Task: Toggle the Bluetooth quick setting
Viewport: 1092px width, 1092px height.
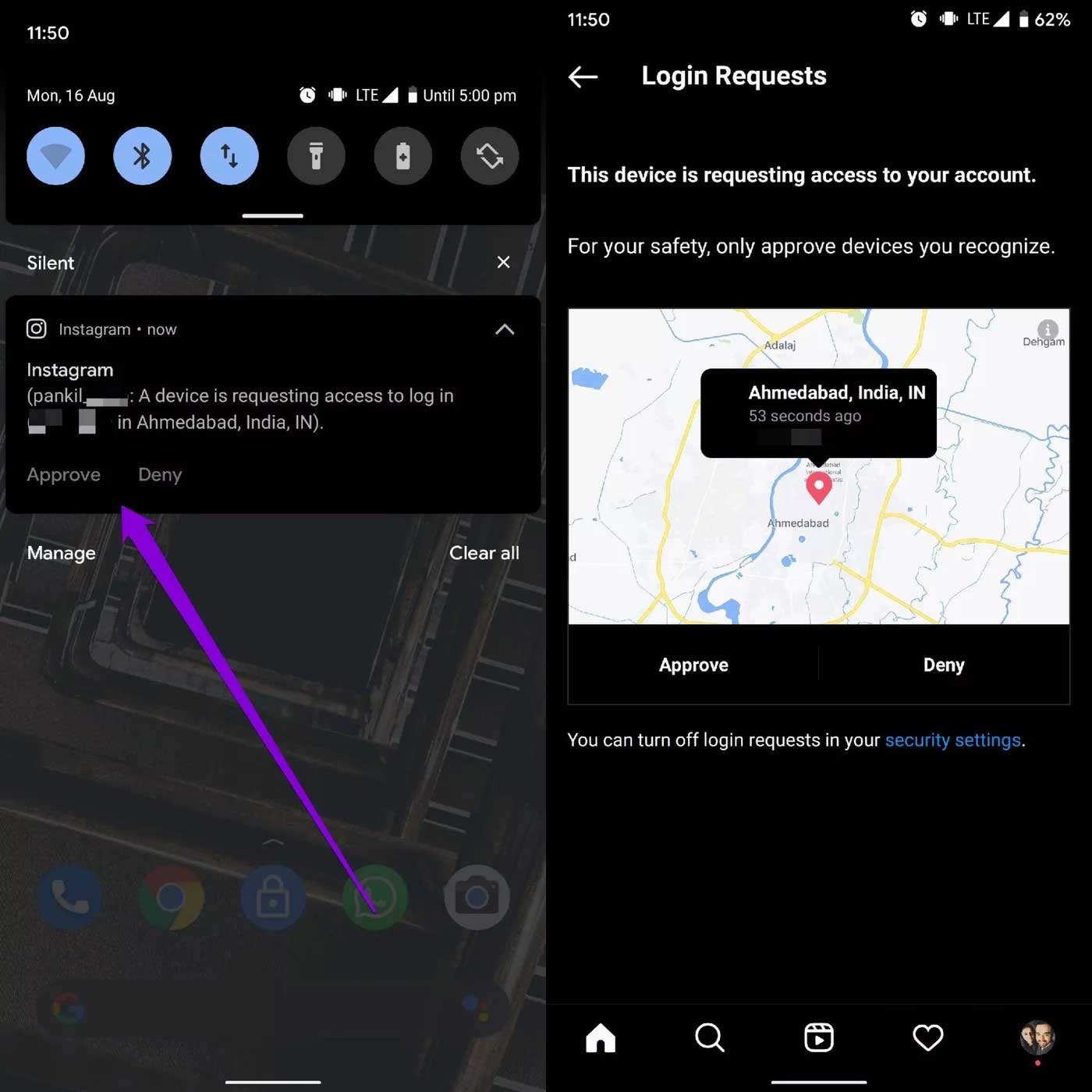Action: 142,156
